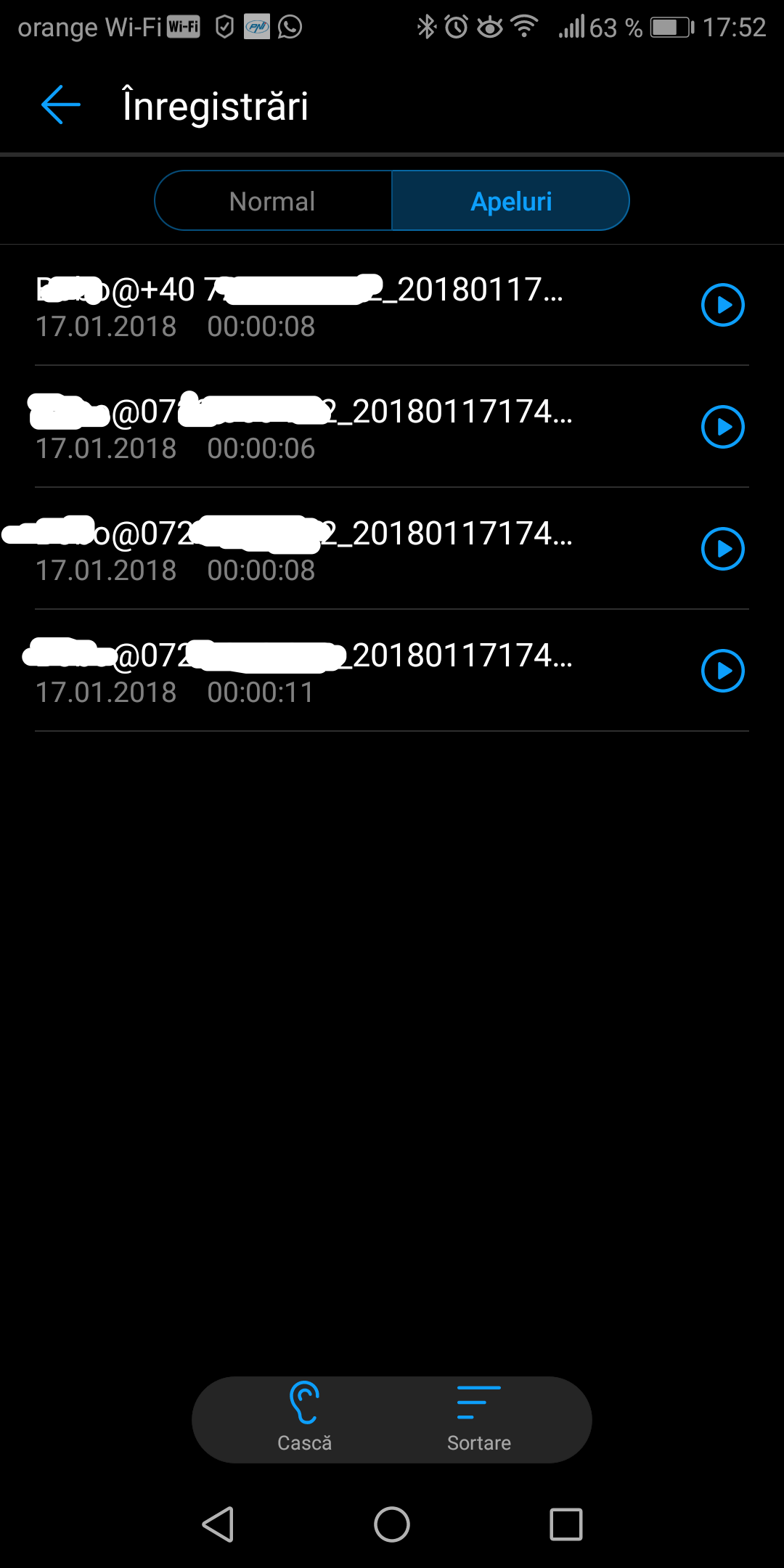Open recent apps overview
The image size is (784, 1568).
(x=565, y=1524)
